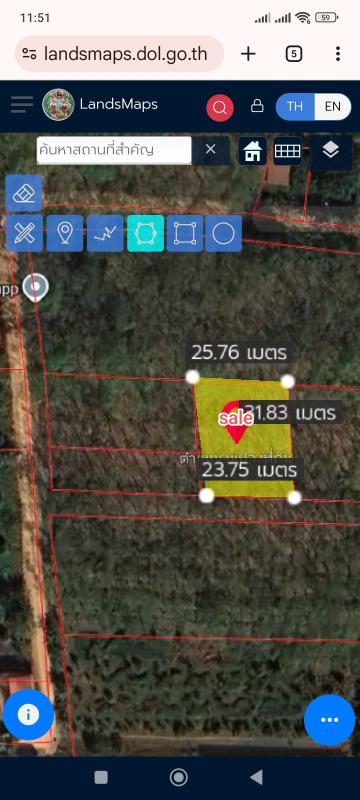Toggle the drawing tools pencil-ruler button
Image resolution: width=360 pixels, height=800 pixels.
24,233
